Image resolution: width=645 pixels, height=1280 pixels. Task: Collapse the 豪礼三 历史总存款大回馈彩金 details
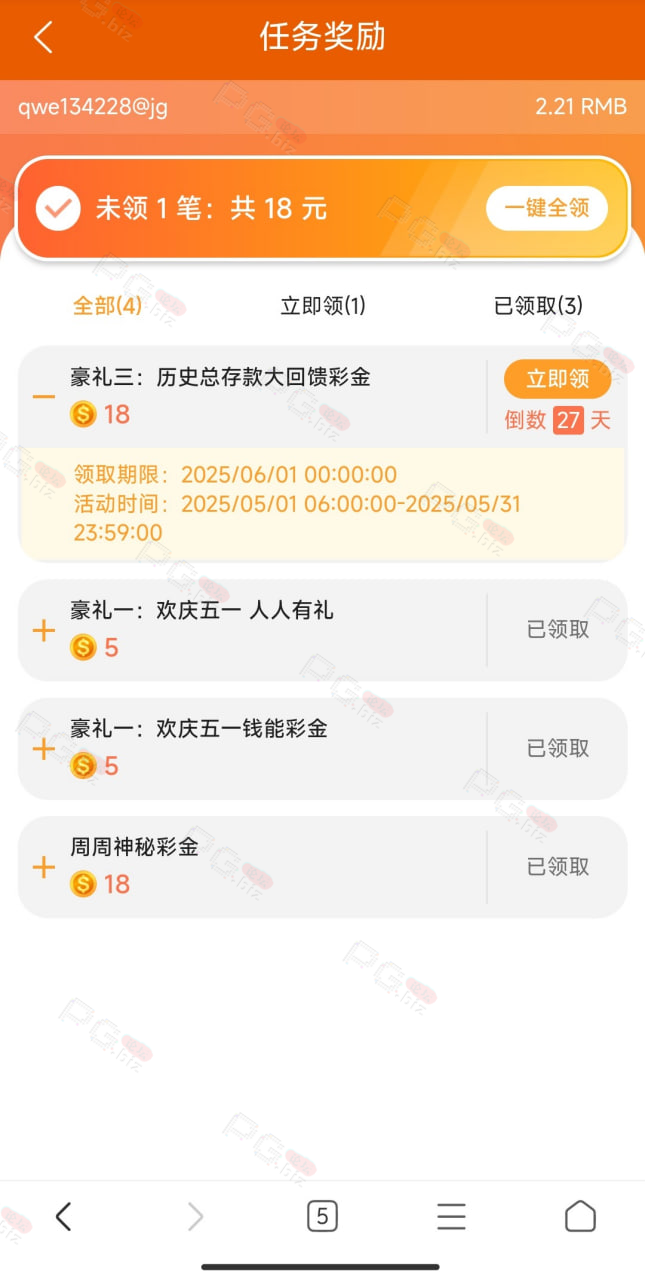pyautogui.click(x=44, y=396)
